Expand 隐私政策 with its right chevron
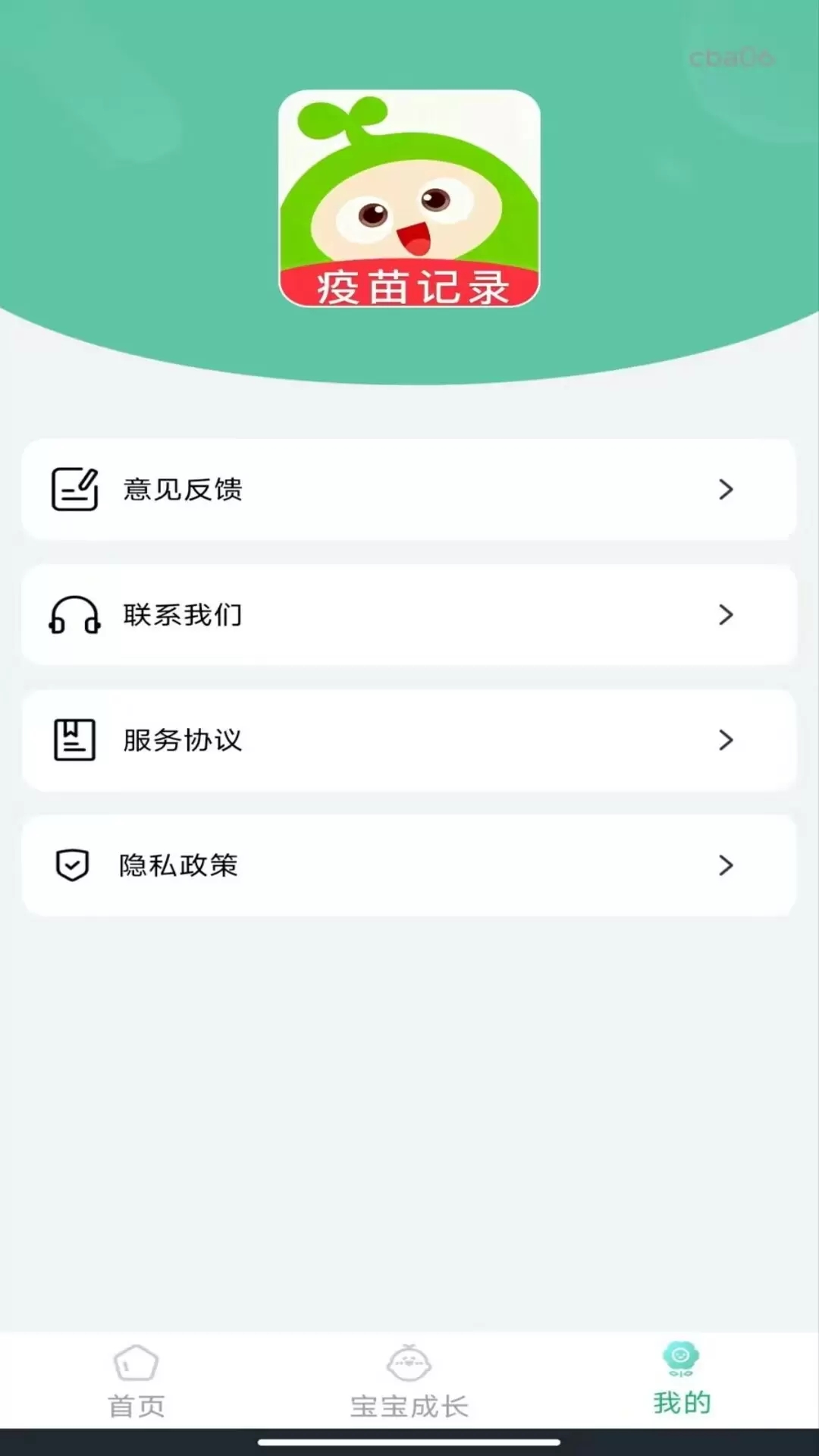 click(x=726, y=865)
